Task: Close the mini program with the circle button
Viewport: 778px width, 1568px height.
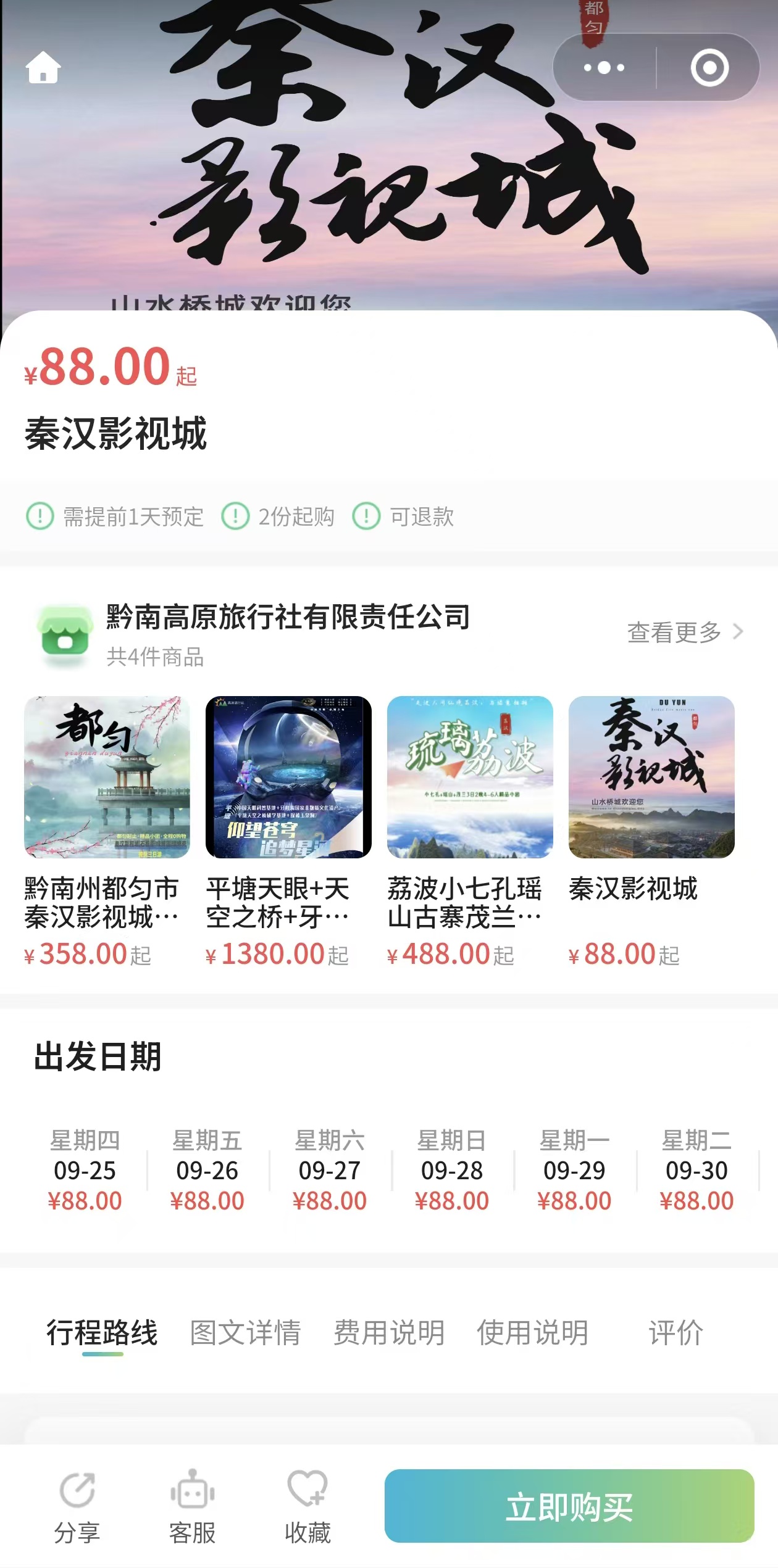Action: (709, 67)
